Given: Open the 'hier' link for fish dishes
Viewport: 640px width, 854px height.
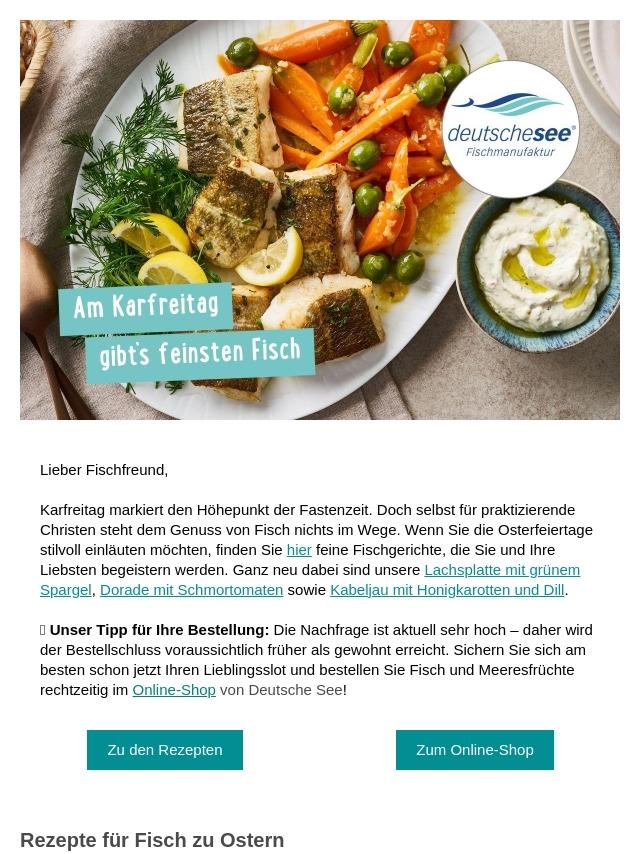Looking at the screenshot, I should [x=299, y=550].
